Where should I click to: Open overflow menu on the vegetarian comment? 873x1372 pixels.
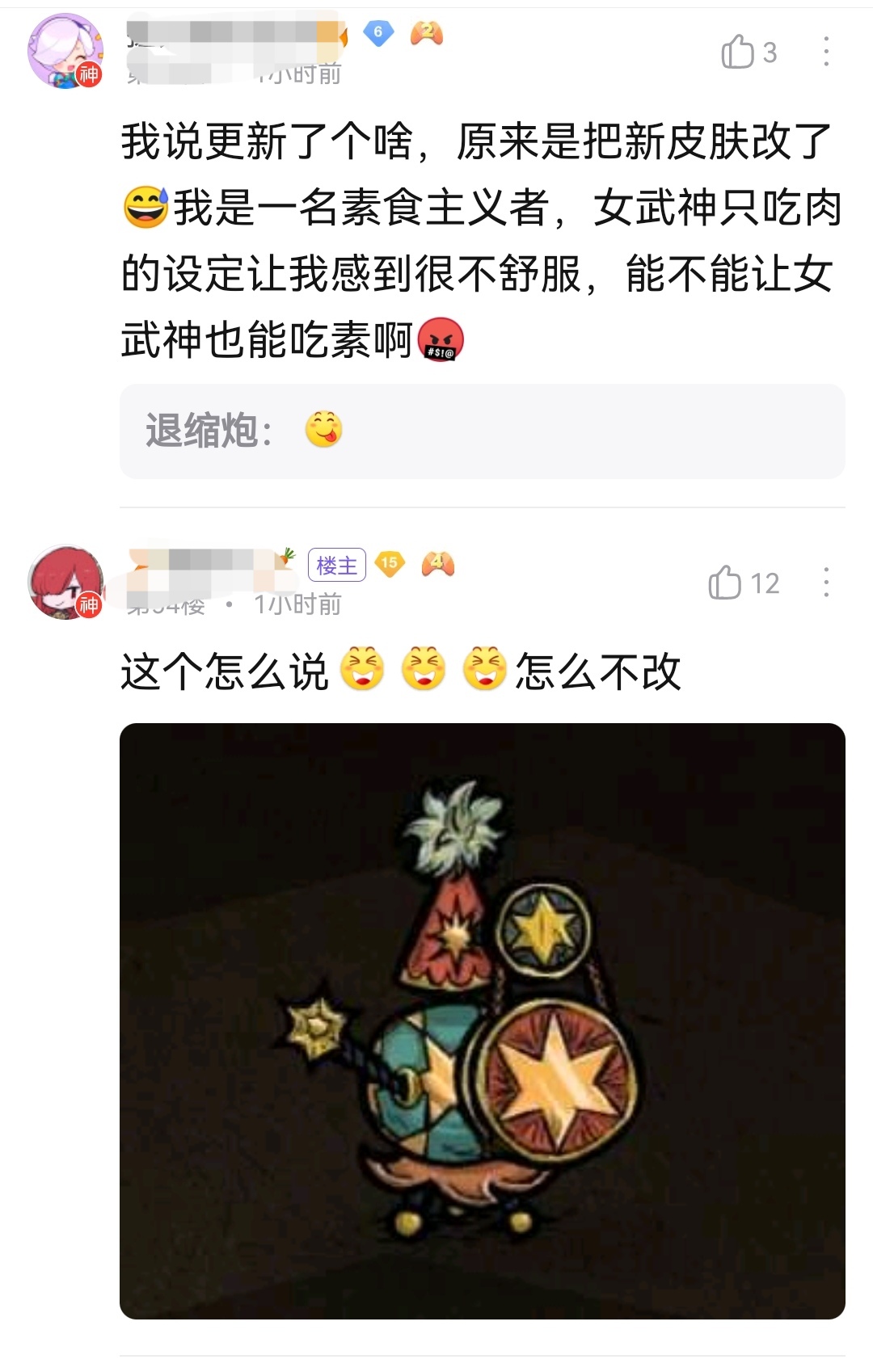(825, 53)
